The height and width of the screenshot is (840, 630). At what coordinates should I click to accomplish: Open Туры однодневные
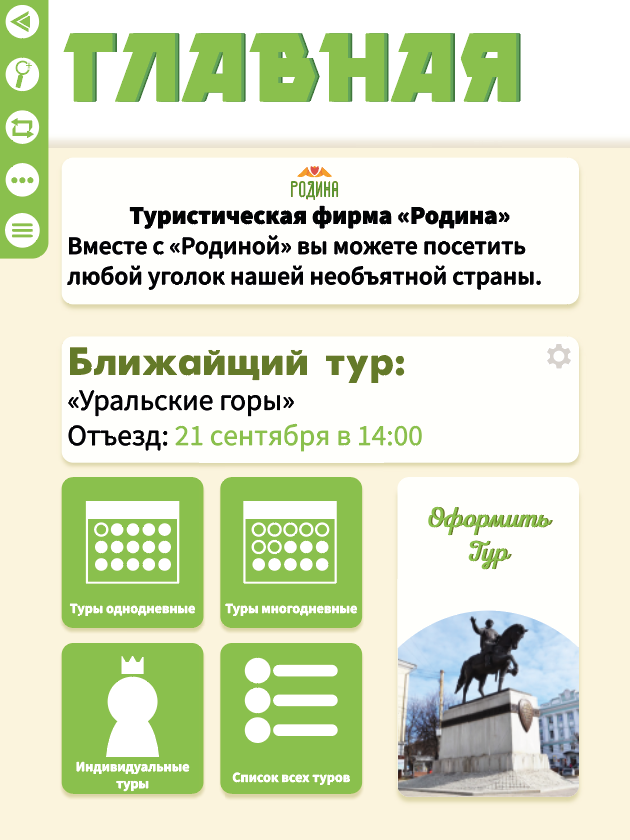pyautogui.click(x=132, y=552)
